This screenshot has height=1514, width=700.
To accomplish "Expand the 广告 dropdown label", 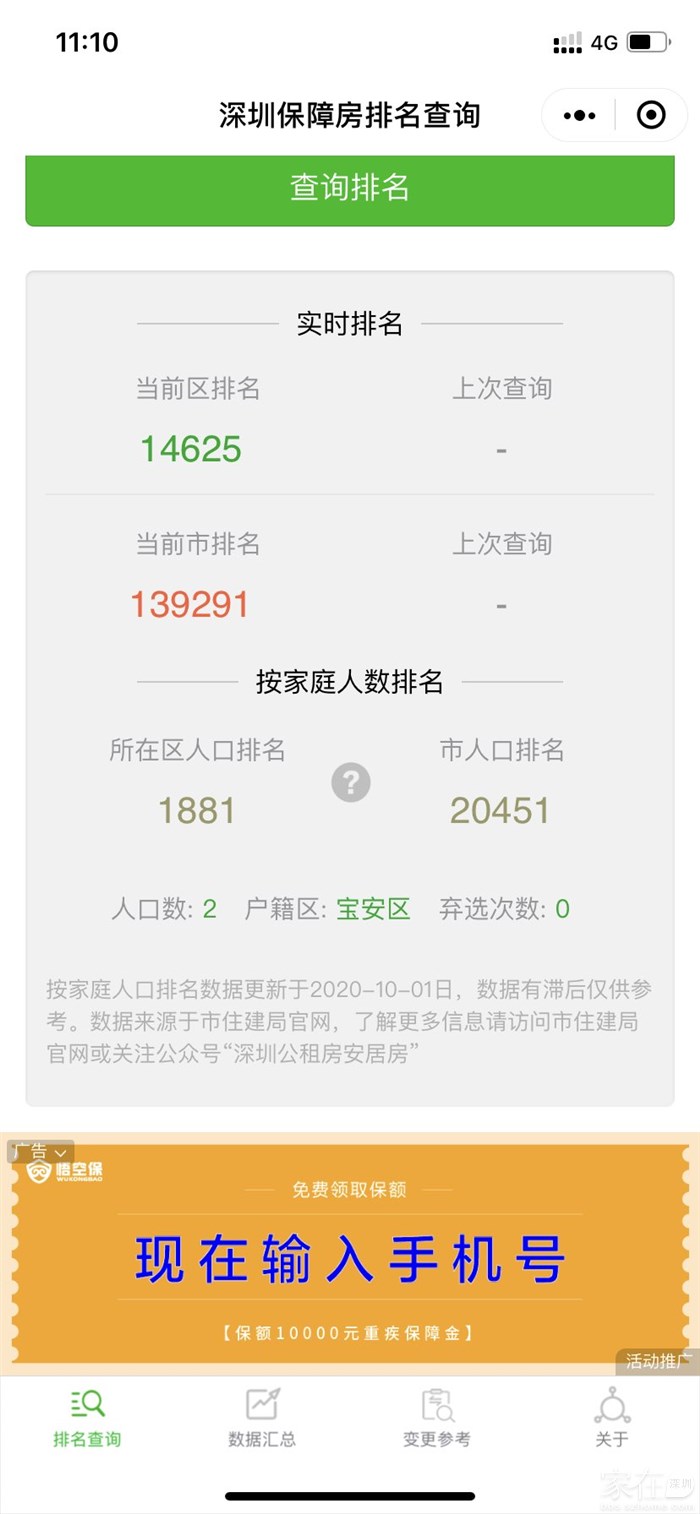I will (41, 1152).
